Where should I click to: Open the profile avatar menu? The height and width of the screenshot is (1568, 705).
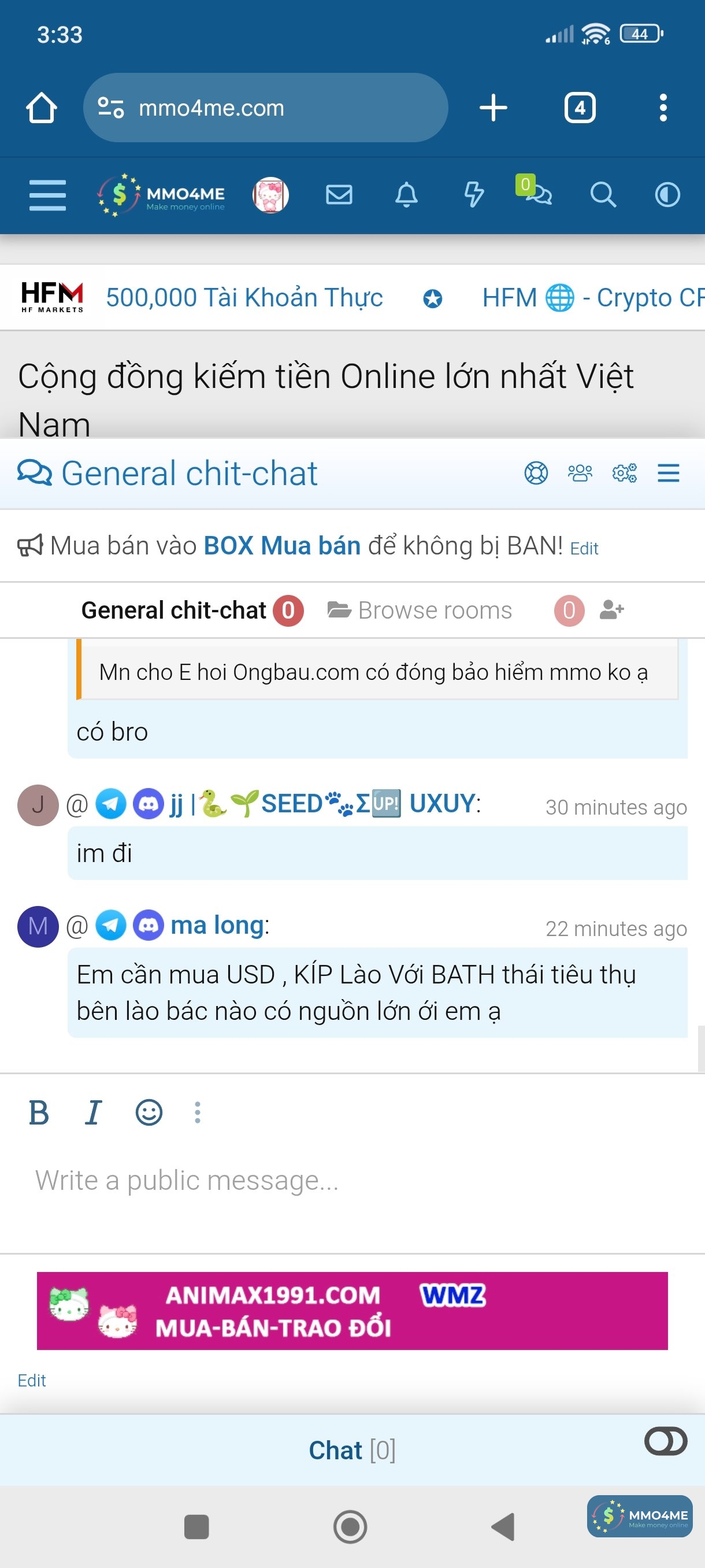270,195
